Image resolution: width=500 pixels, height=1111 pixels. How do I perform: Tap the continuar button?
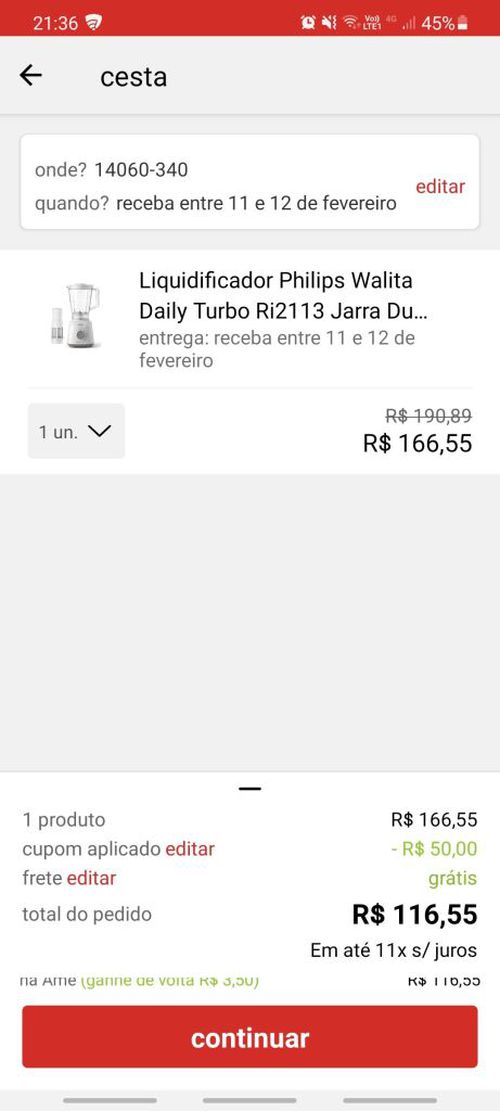point(250,1037)
